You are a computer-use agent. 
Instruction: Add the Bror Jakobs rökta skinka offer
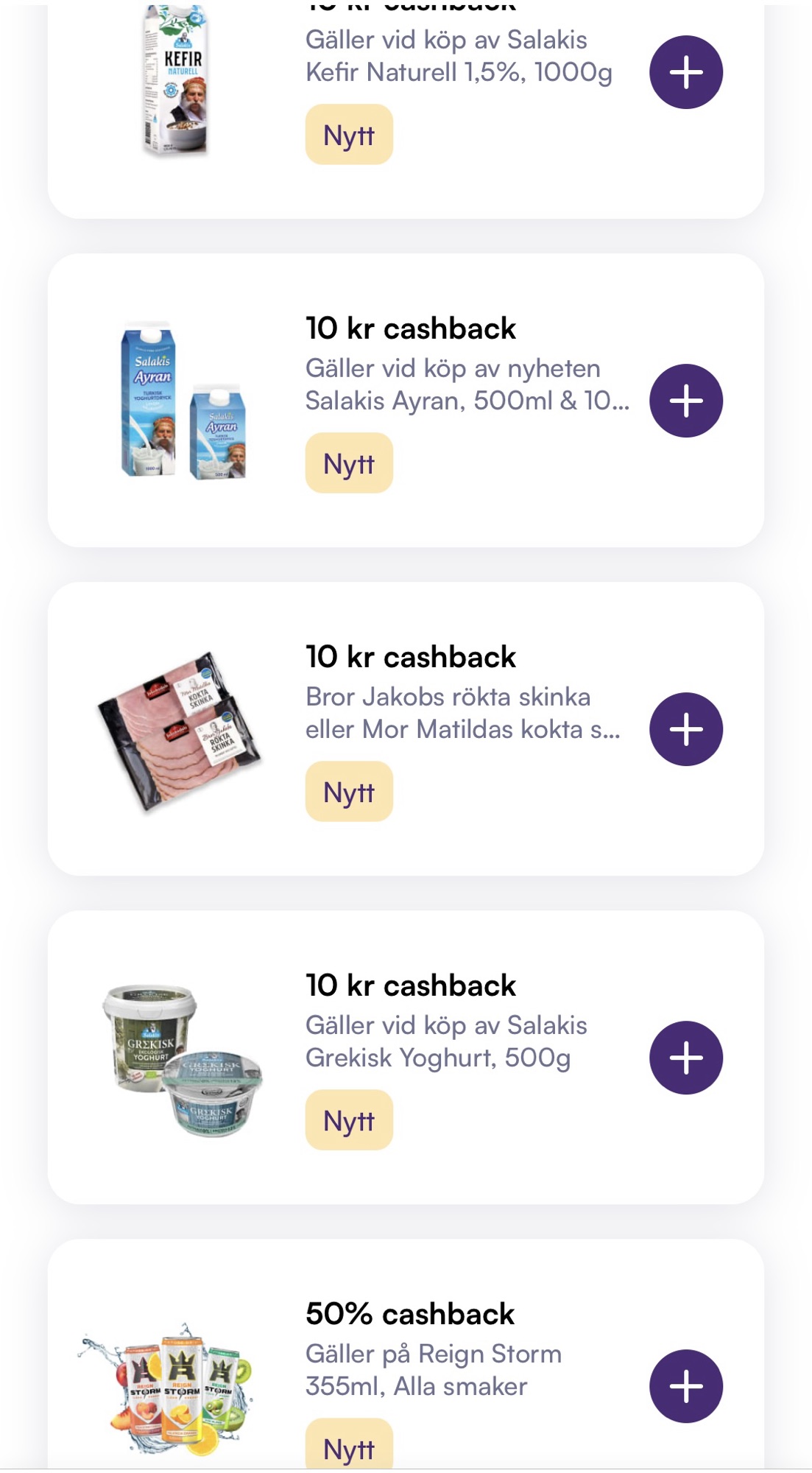686,729
